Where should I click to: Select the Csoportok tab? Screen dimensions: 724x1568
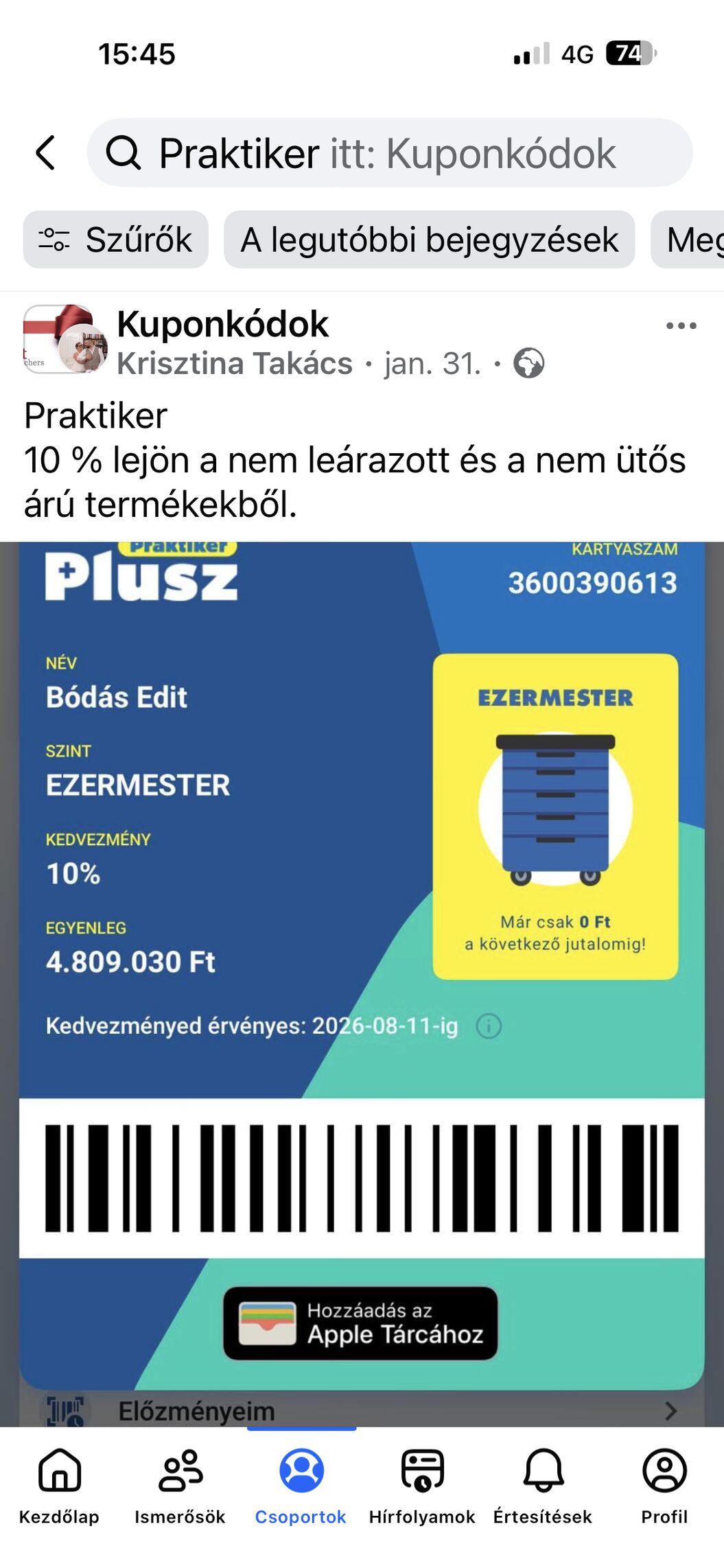pos(301,1486)
